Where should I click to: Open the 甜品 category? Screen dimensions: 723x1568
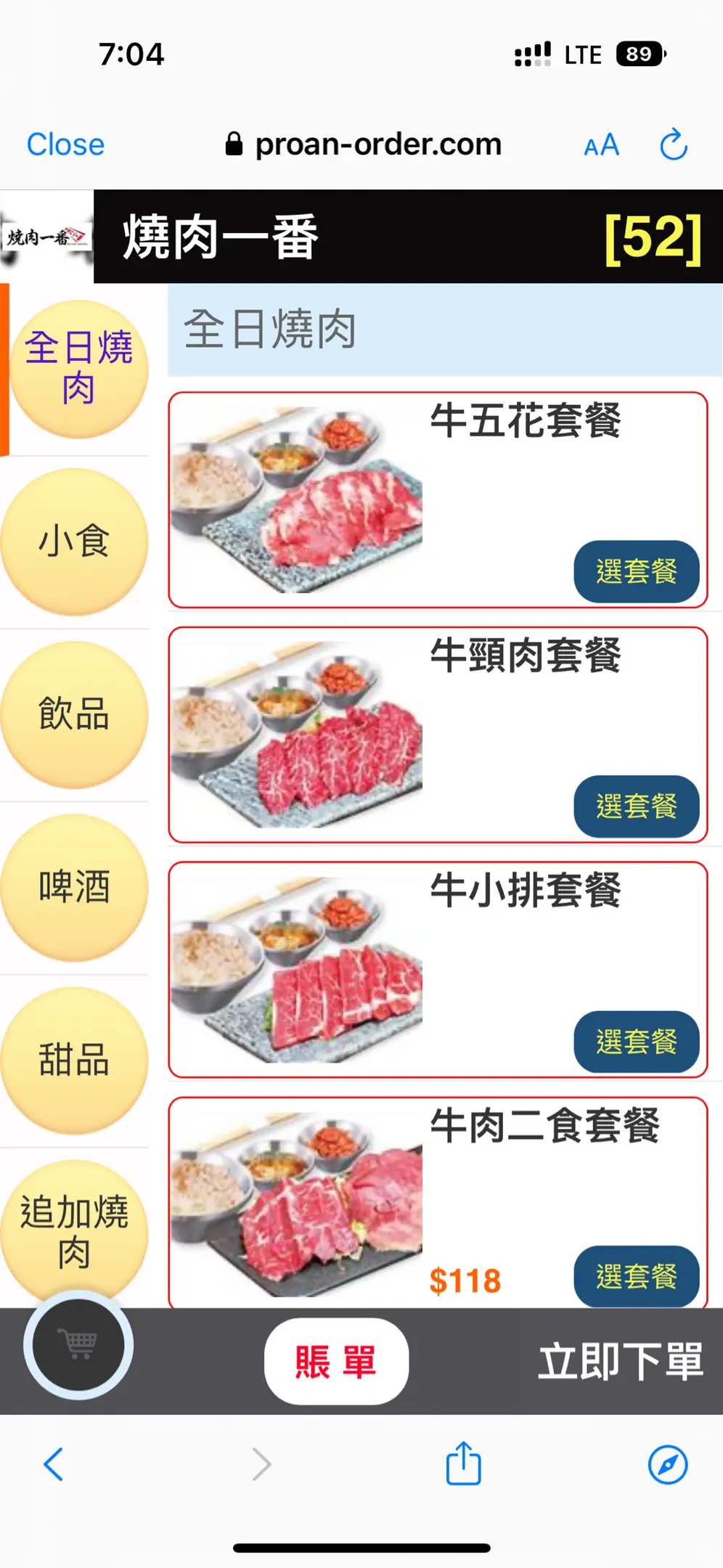(74, 1060)
